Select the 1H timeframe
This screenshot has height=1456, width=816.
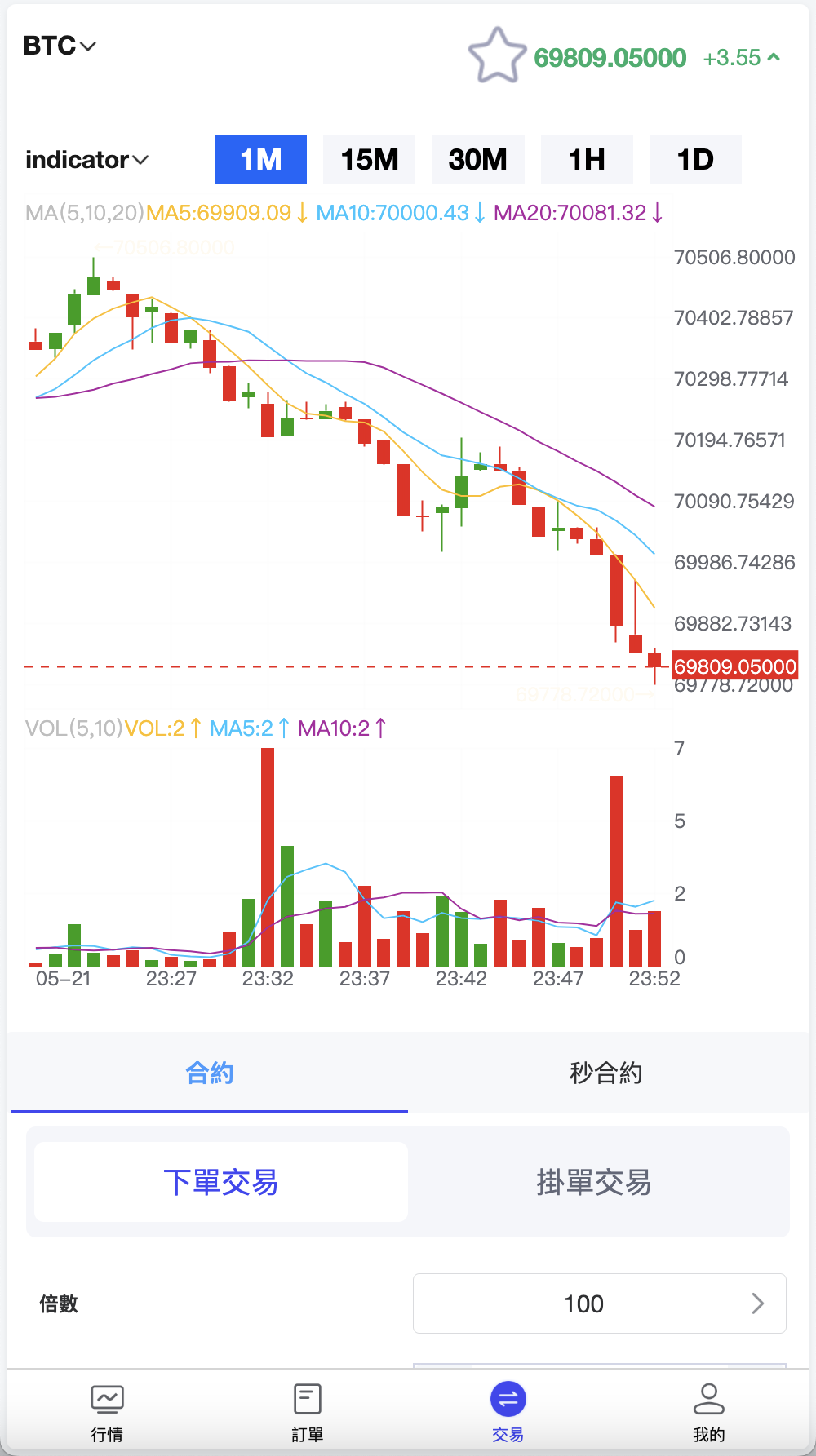587,160
